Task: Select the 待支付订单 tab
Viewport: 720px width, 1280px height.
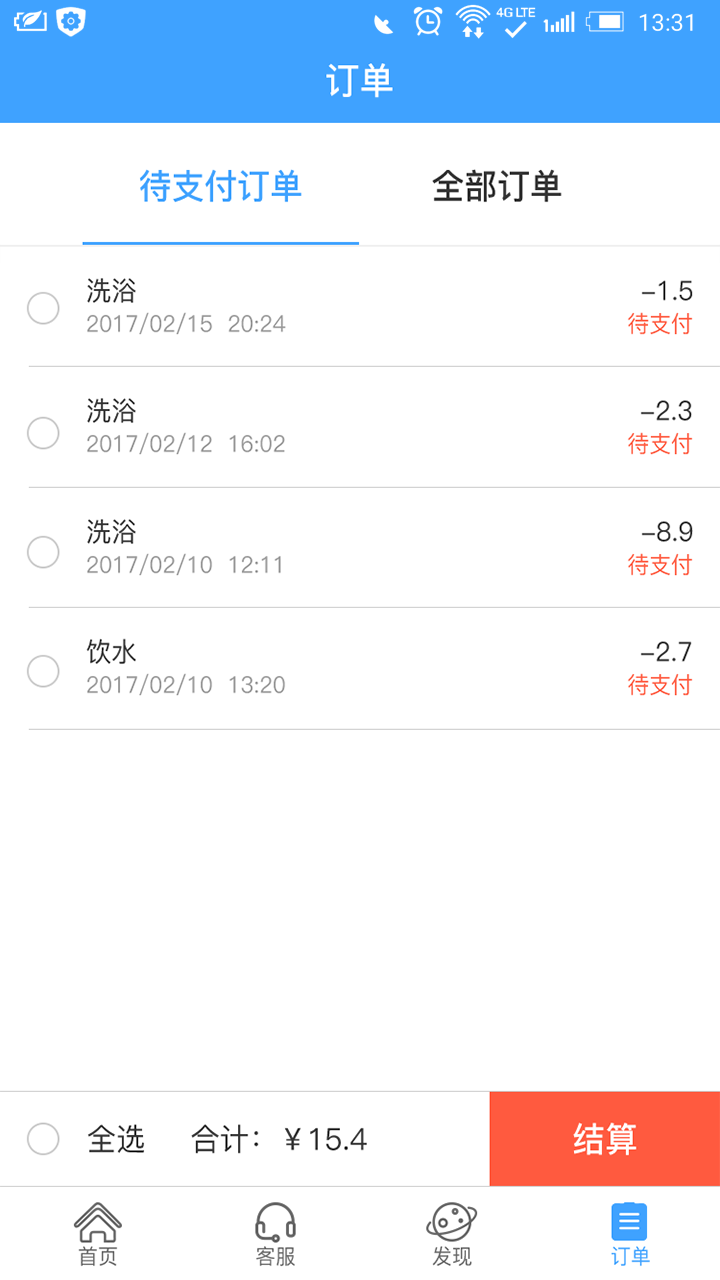Action: (220, 186)
